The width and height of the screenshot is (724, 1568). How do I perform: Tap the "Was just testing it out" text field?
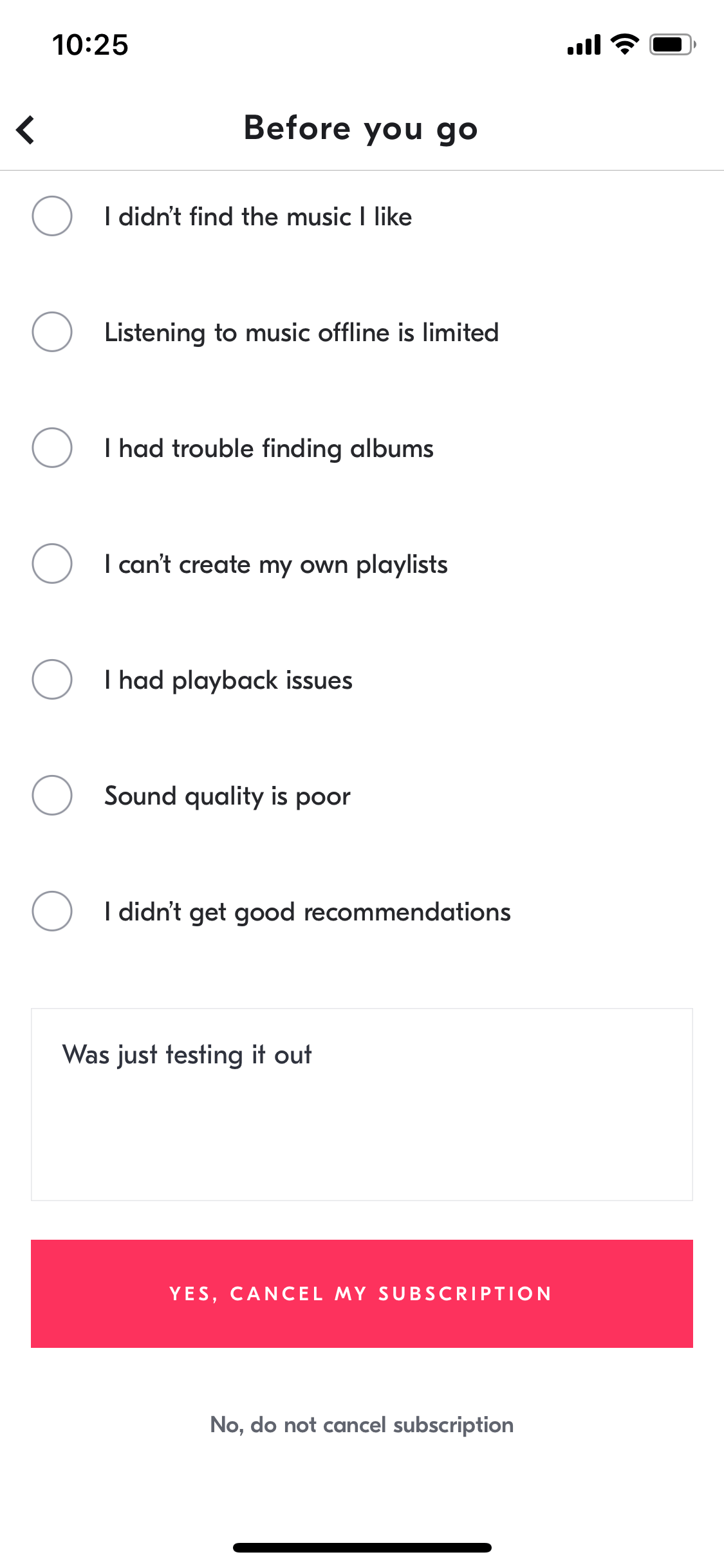point(362,1105)
